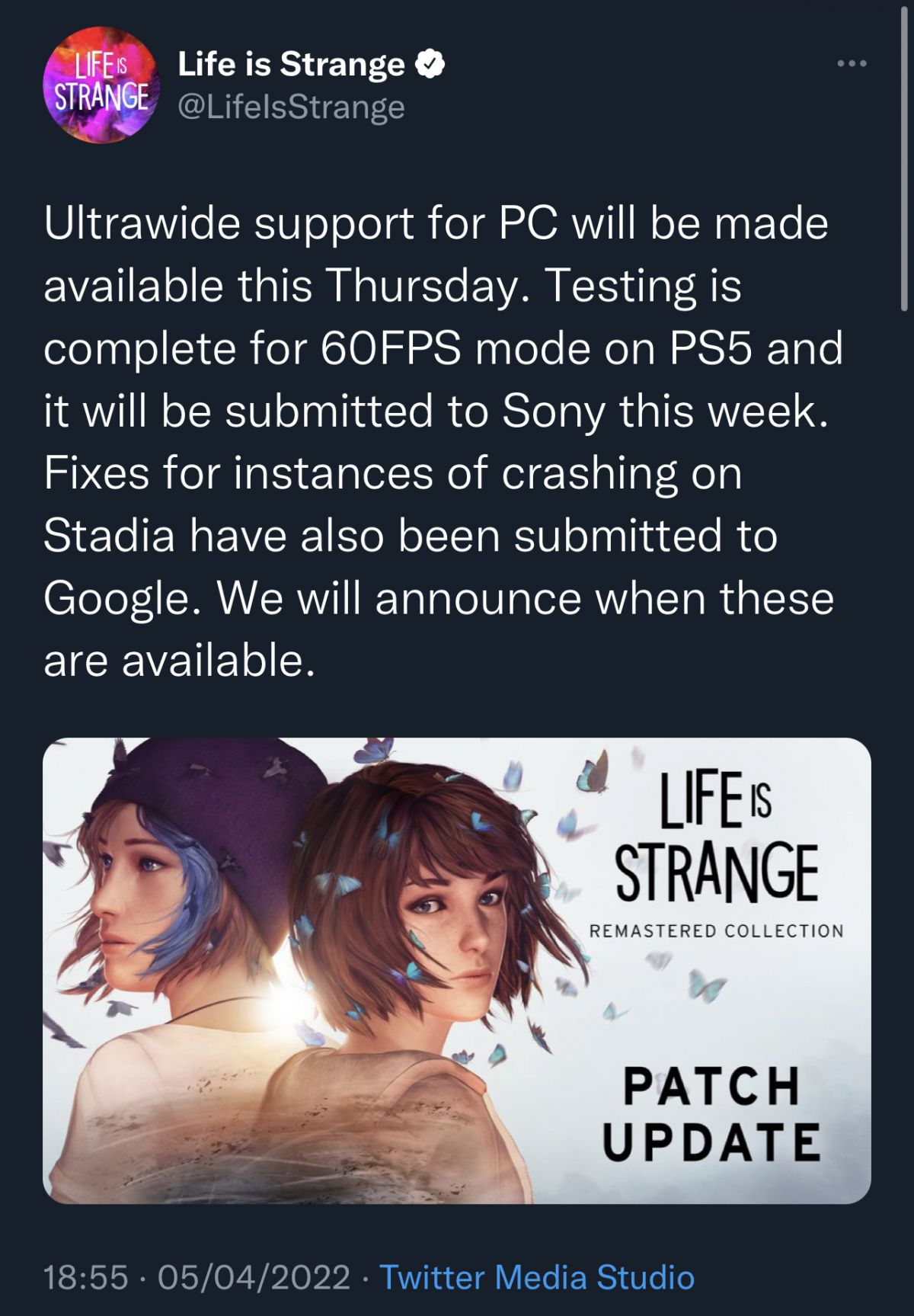Expand the Patch Update image
Image resolution: width=914 pixels, height=1316 pixels.
point(456,970)
